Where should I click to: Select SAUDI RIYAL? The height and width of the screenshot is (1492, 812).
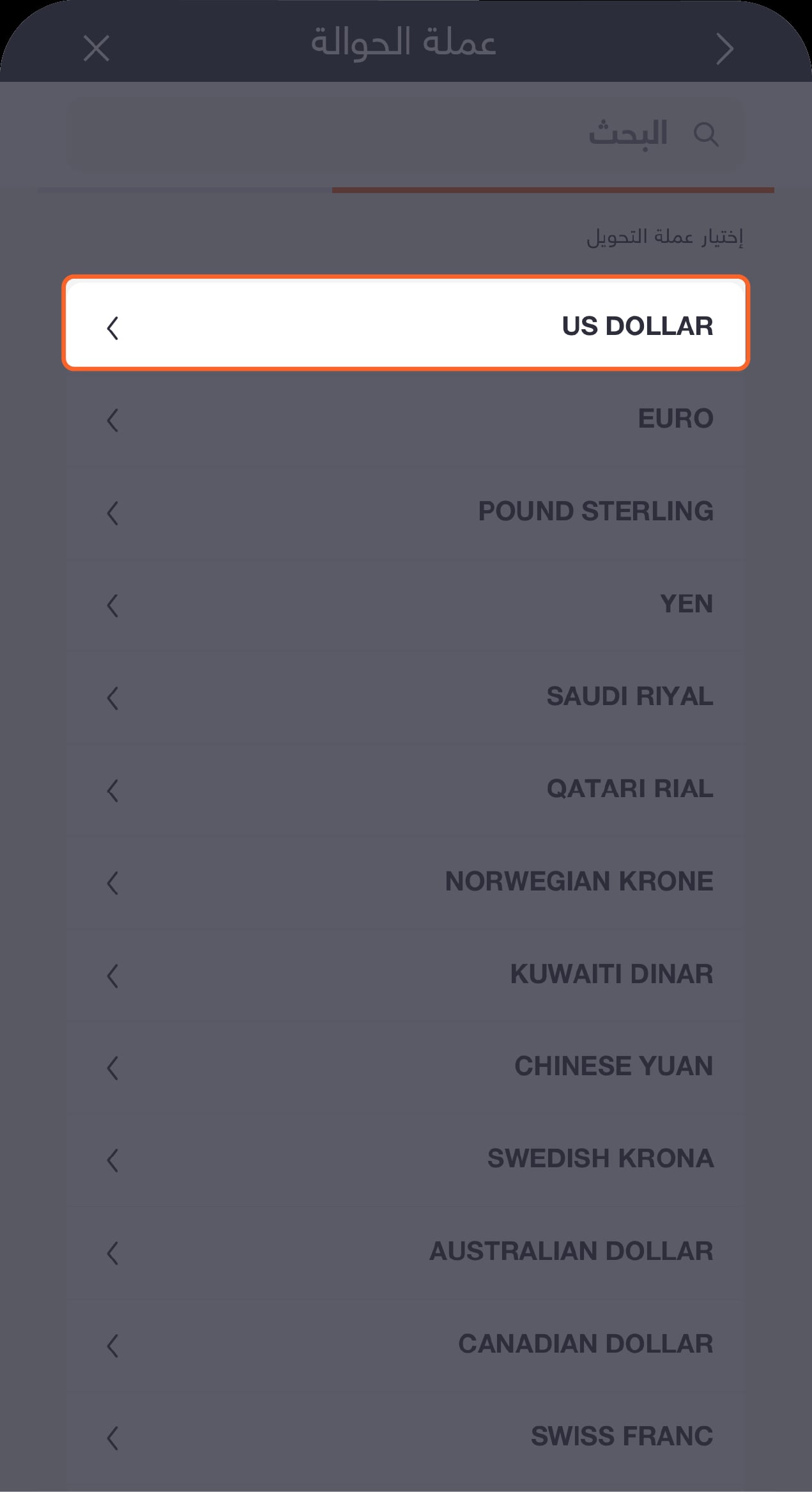pos(406,697)
